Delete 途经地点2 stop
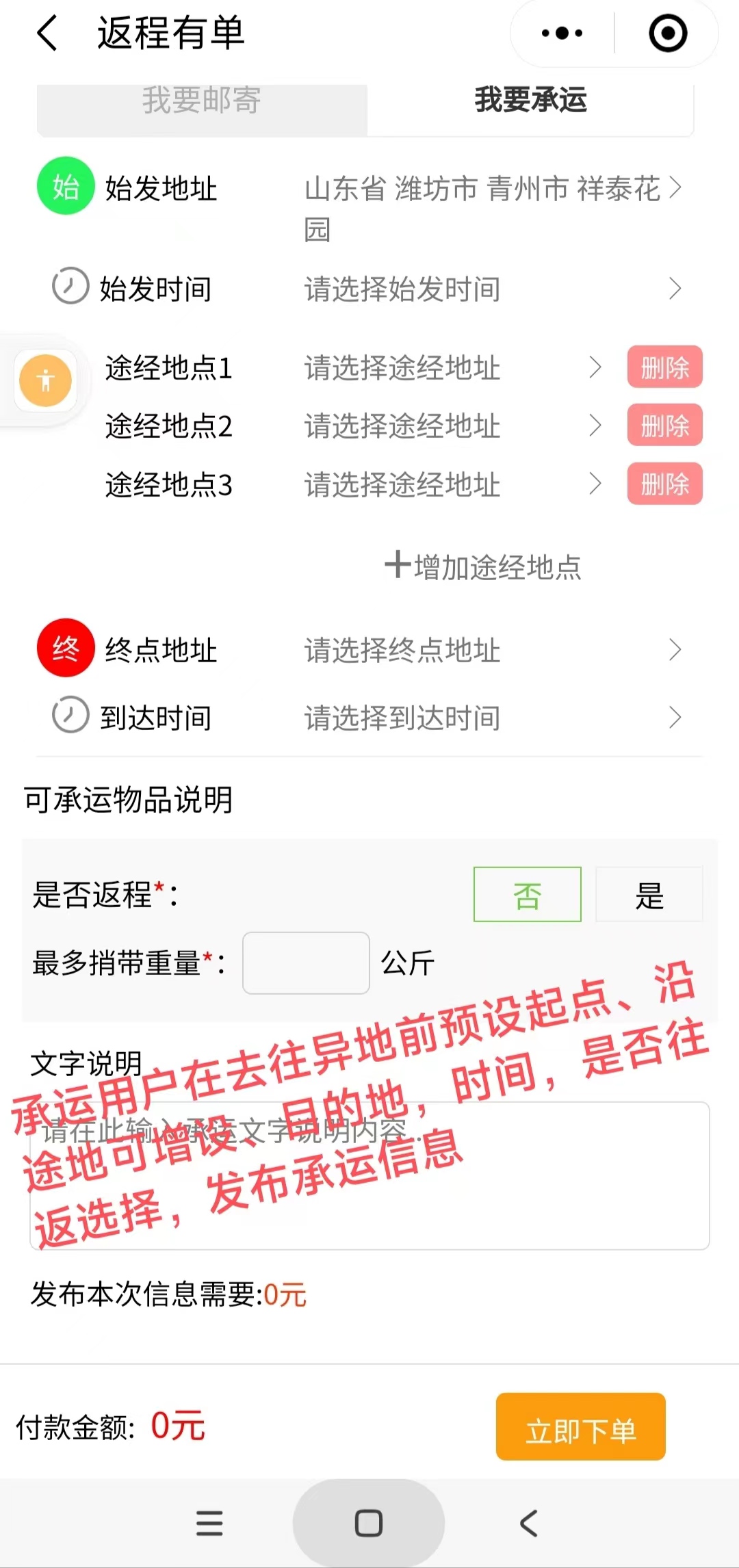Image resolution: width=739 pixels, height=1568 pixels. tap(664, 426)
